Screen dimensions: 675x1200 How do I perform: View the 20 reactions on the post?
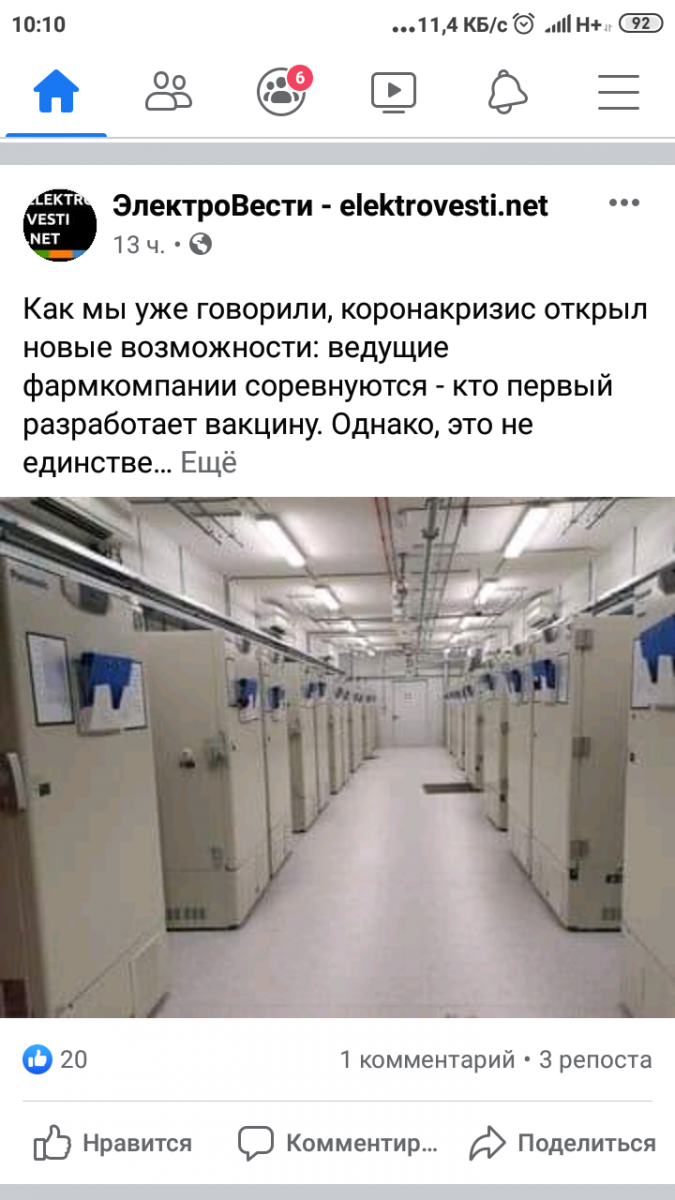coord(56,1060)
